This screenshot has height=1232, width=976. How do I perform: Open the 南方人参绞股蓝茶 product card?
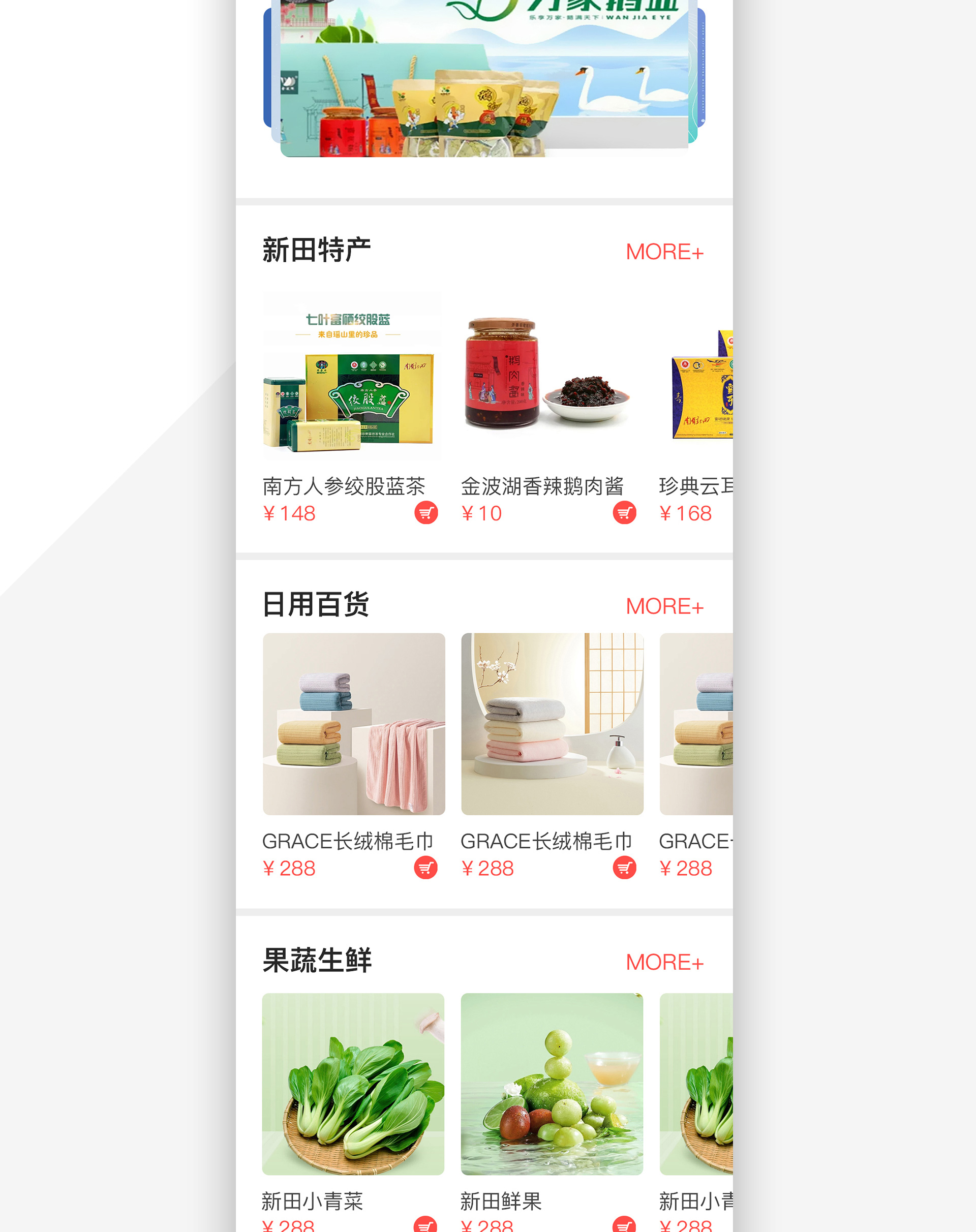(x=353, y=377)
